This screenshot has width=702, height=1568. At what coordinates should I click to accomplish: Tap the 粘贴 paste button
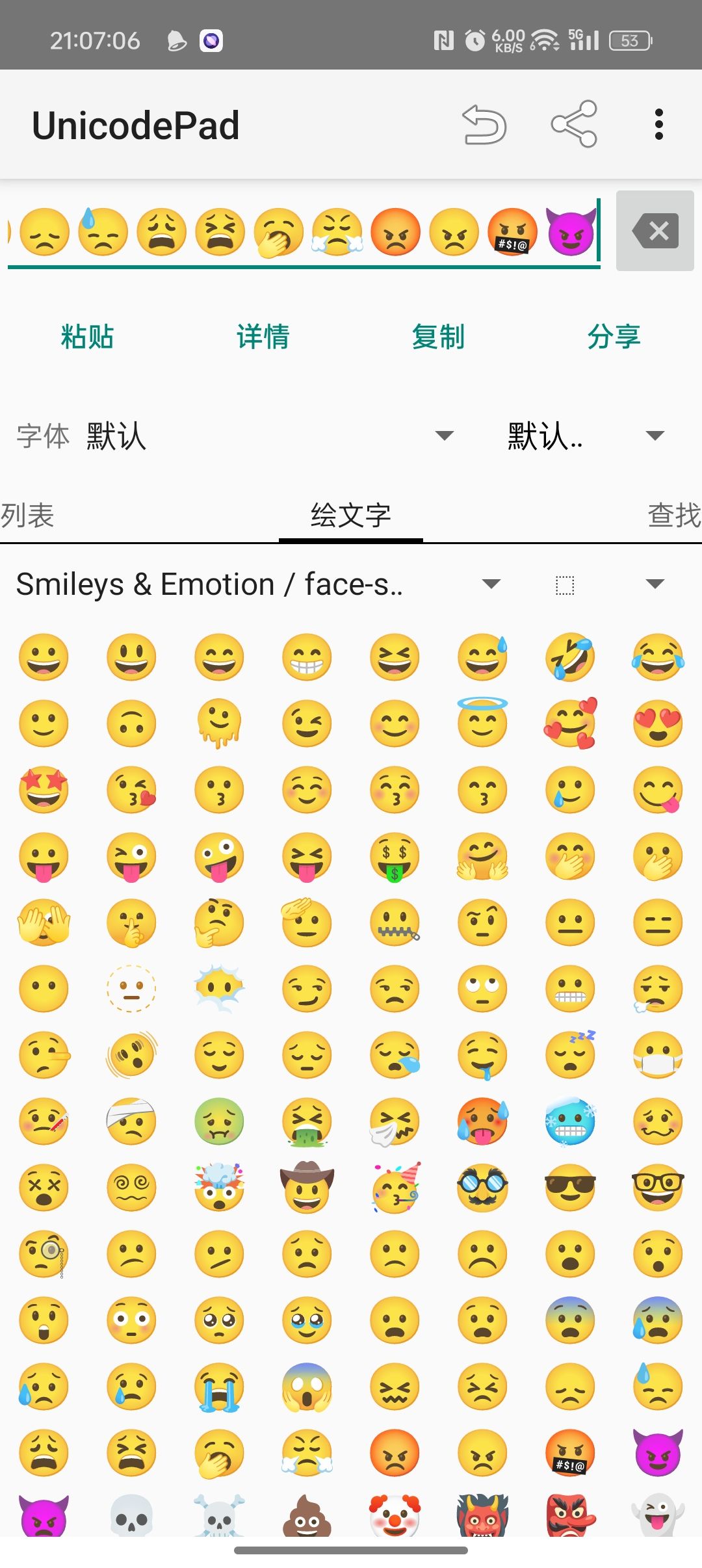(87, 337)
